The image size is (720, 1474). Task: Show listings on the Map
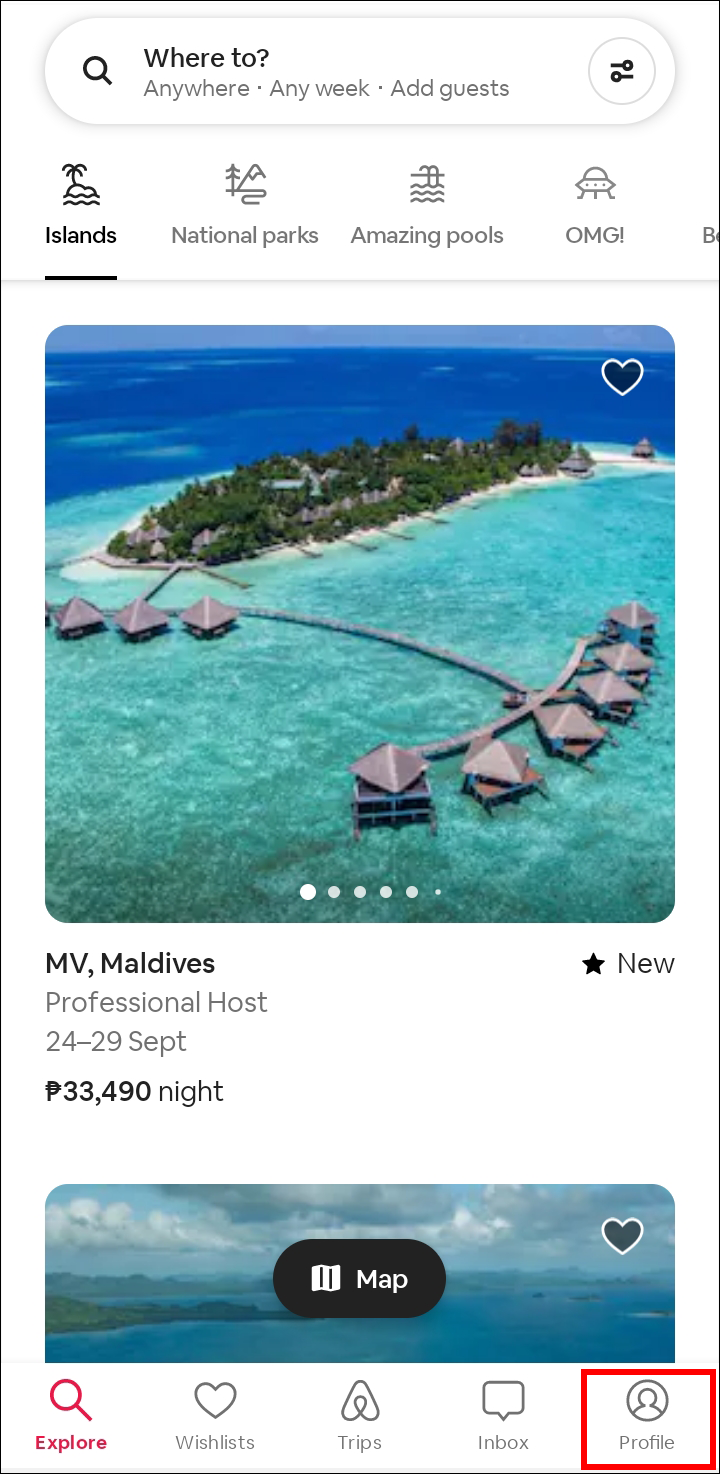coord(359,1278)
